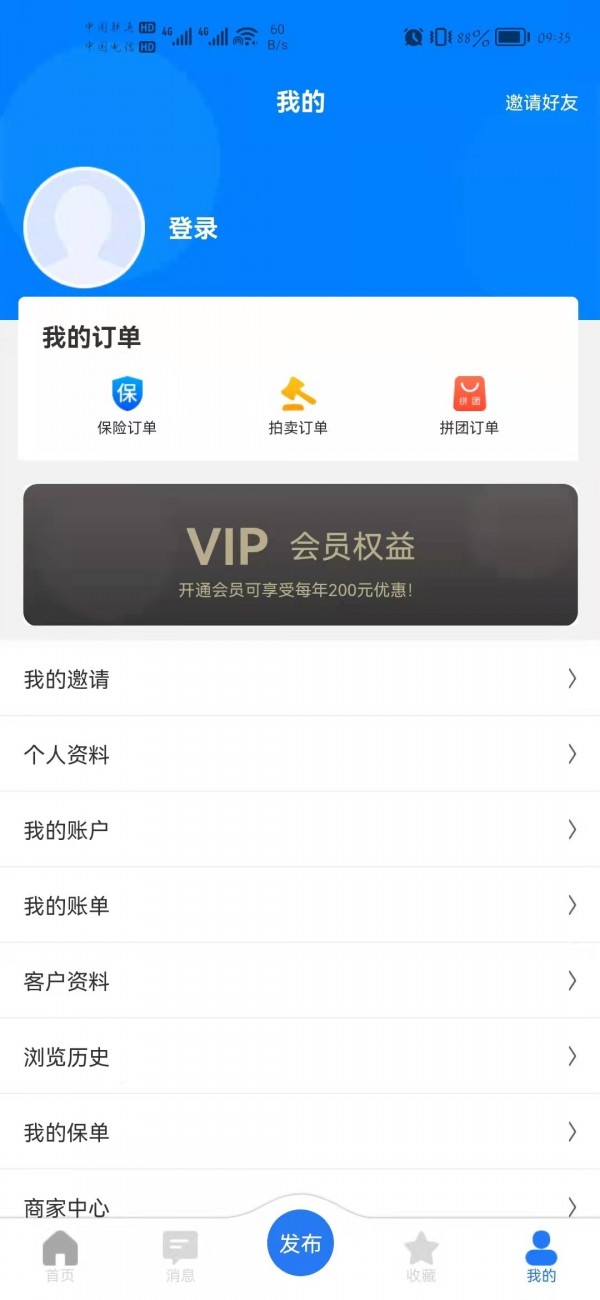Open 拼团订单 group-buy orders
Image resolution: width=600 pixels, height=1300 pixels.
pyautogui.click(x=469, y=406)
